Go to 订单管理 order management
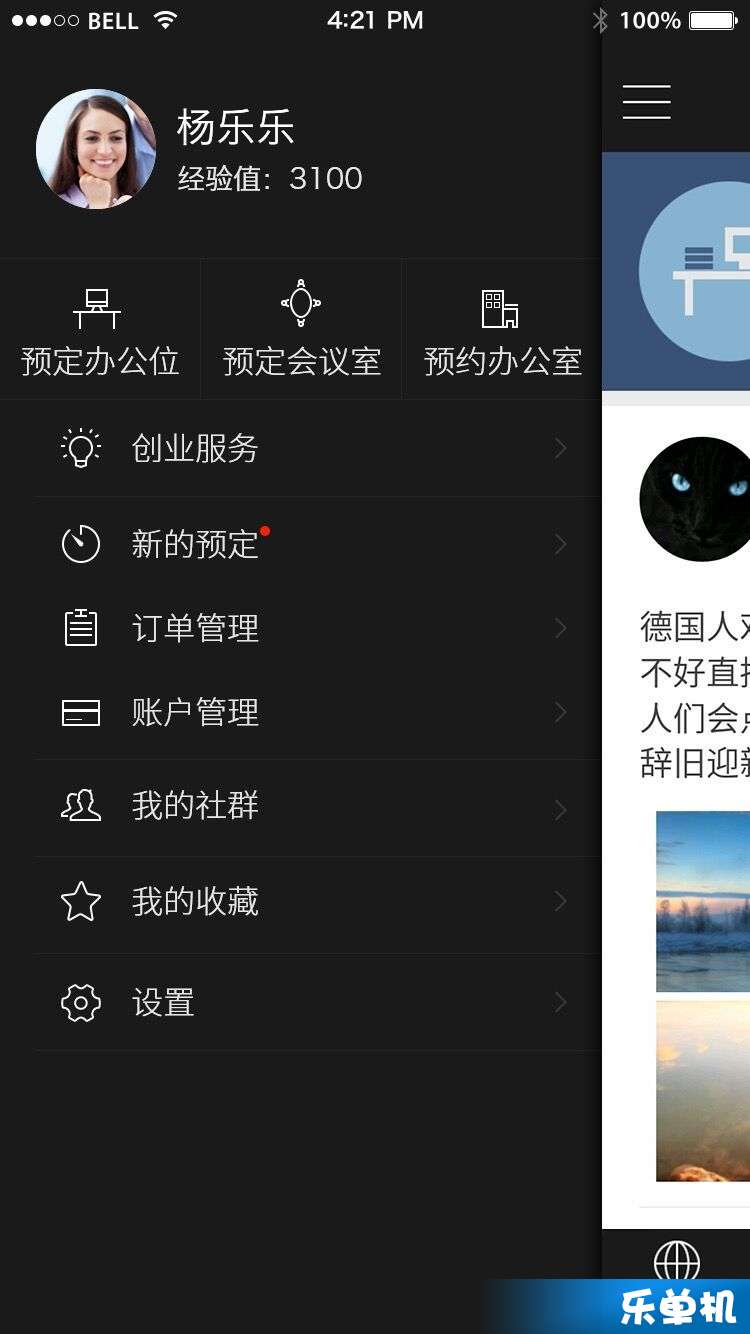Screen dimensions: 750x1334 [300, 628]
